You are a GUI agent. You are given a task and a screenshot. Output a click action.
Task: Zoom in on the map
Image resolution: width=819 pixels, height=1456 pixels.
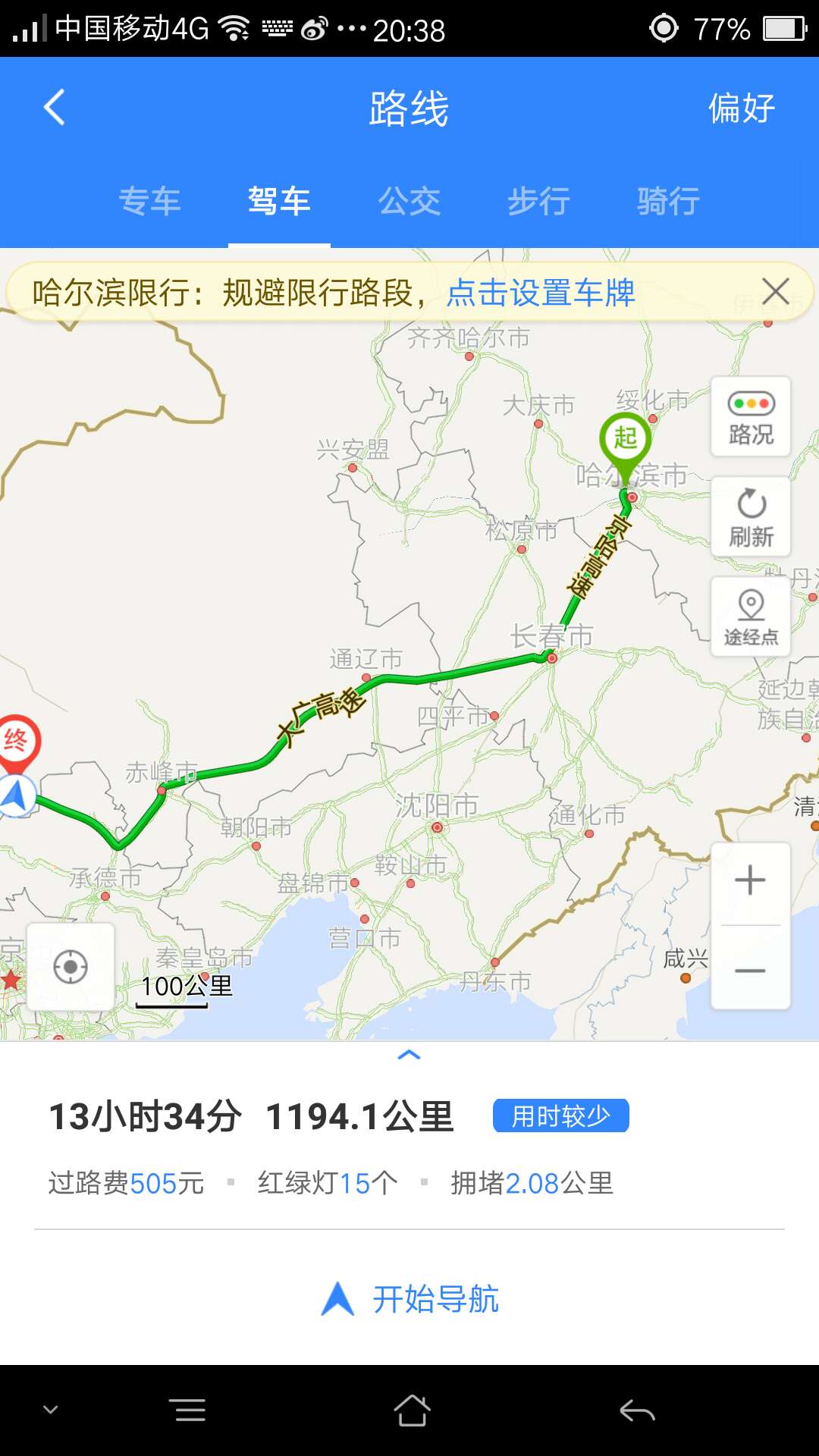click(x=750, y=880)
